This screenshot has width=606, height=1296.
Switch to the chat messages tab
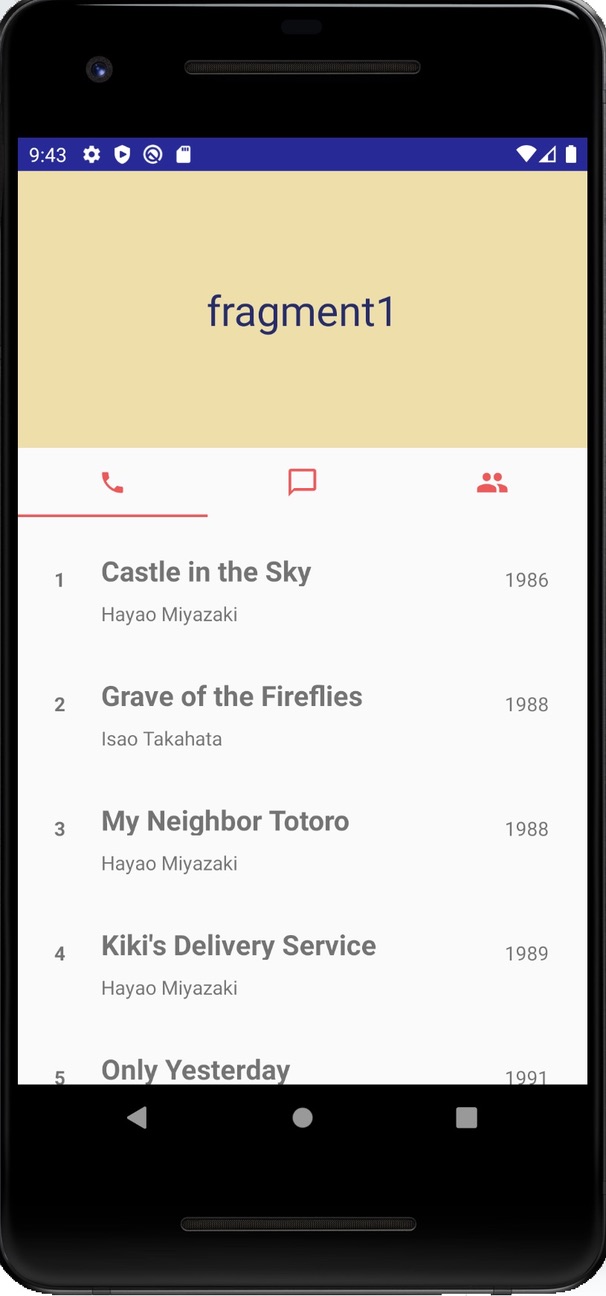coord(302,483)
